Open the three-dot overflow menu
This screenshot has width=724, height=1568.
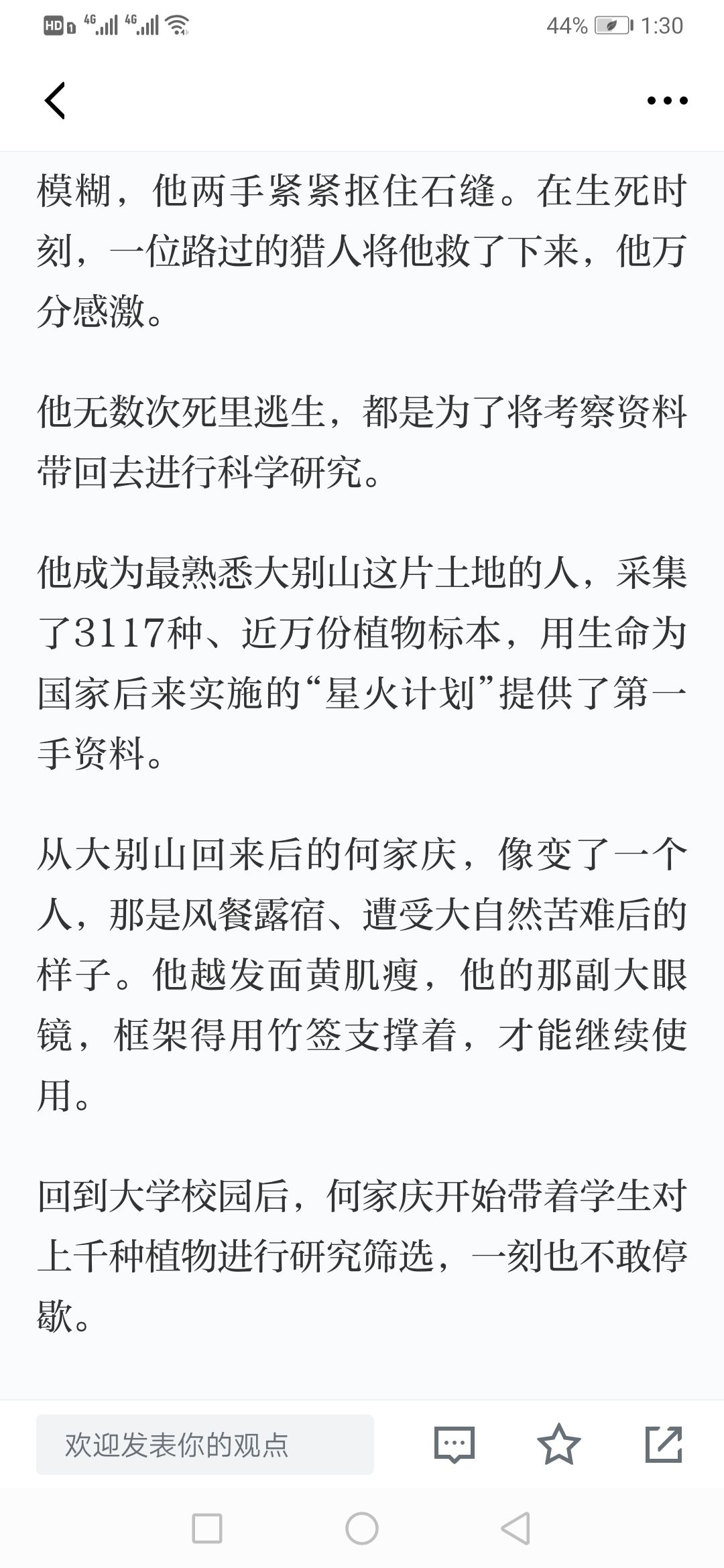tap(667, 101)
